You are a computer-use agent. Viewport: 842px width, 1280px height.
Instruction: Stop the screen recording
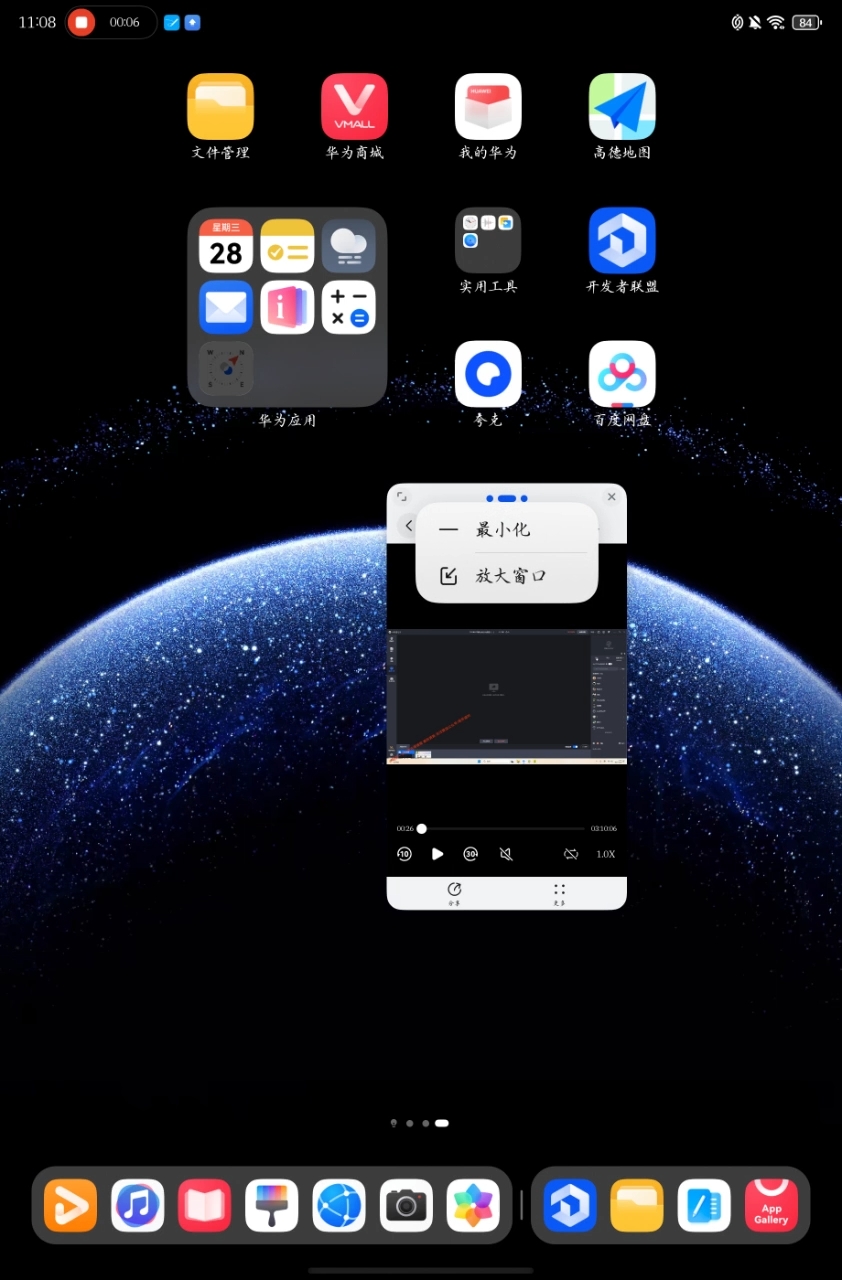coord(81,22)
